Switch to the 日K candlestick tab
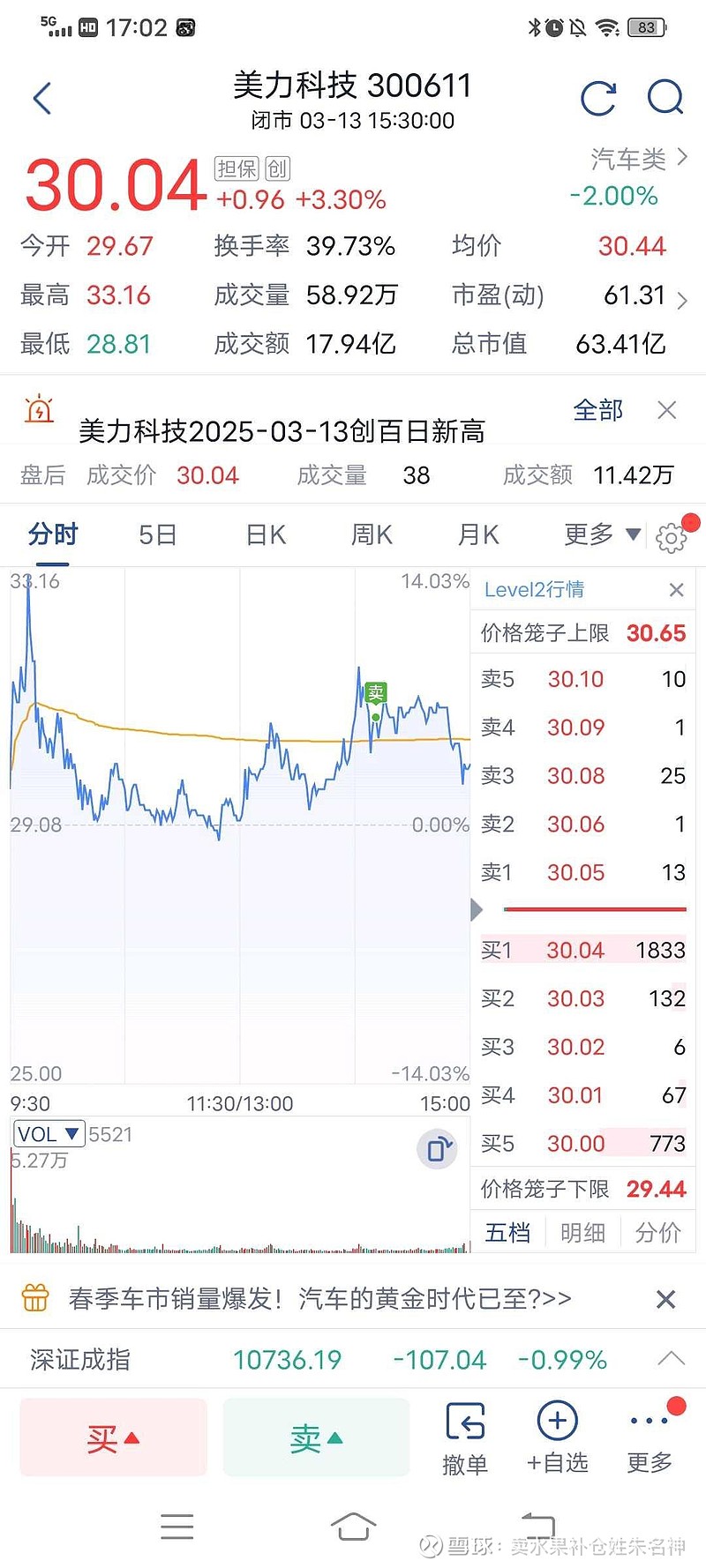 (x=264, y=534)
